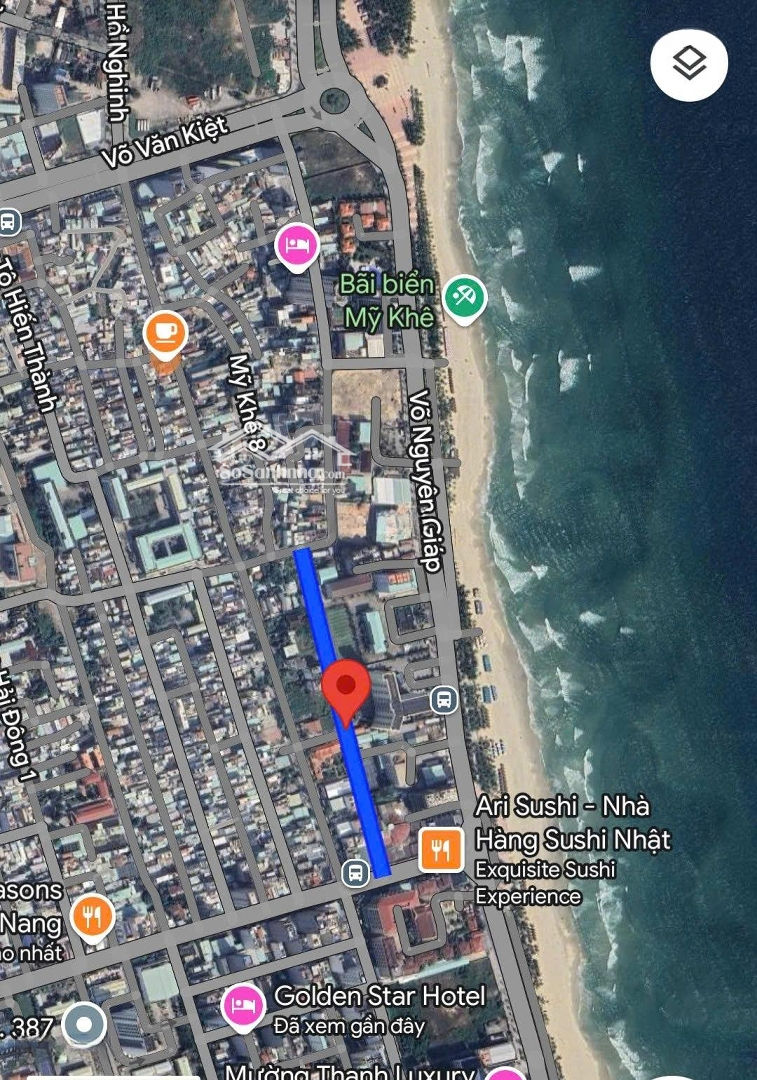Tap the Golden Star Hotel pin

click(x=243, y=1005)
